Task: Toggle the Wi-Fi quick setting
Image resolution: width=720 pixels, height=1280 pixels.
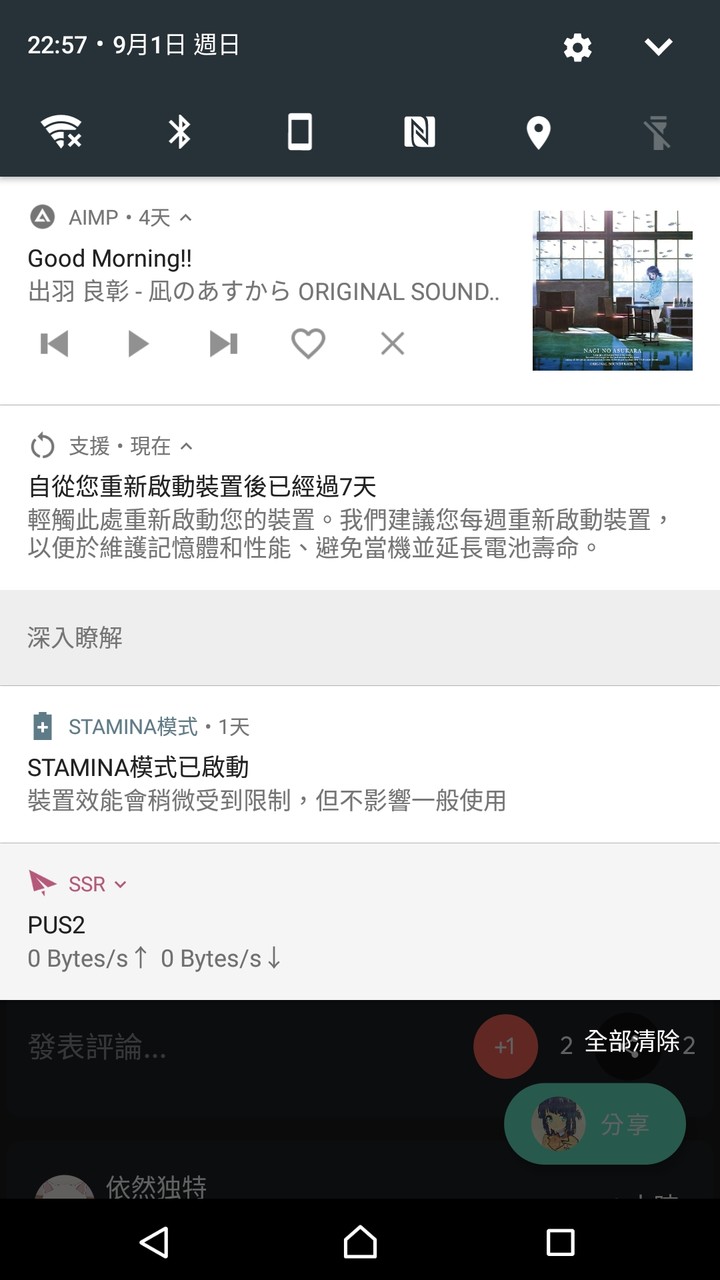Action: (61, 132)
